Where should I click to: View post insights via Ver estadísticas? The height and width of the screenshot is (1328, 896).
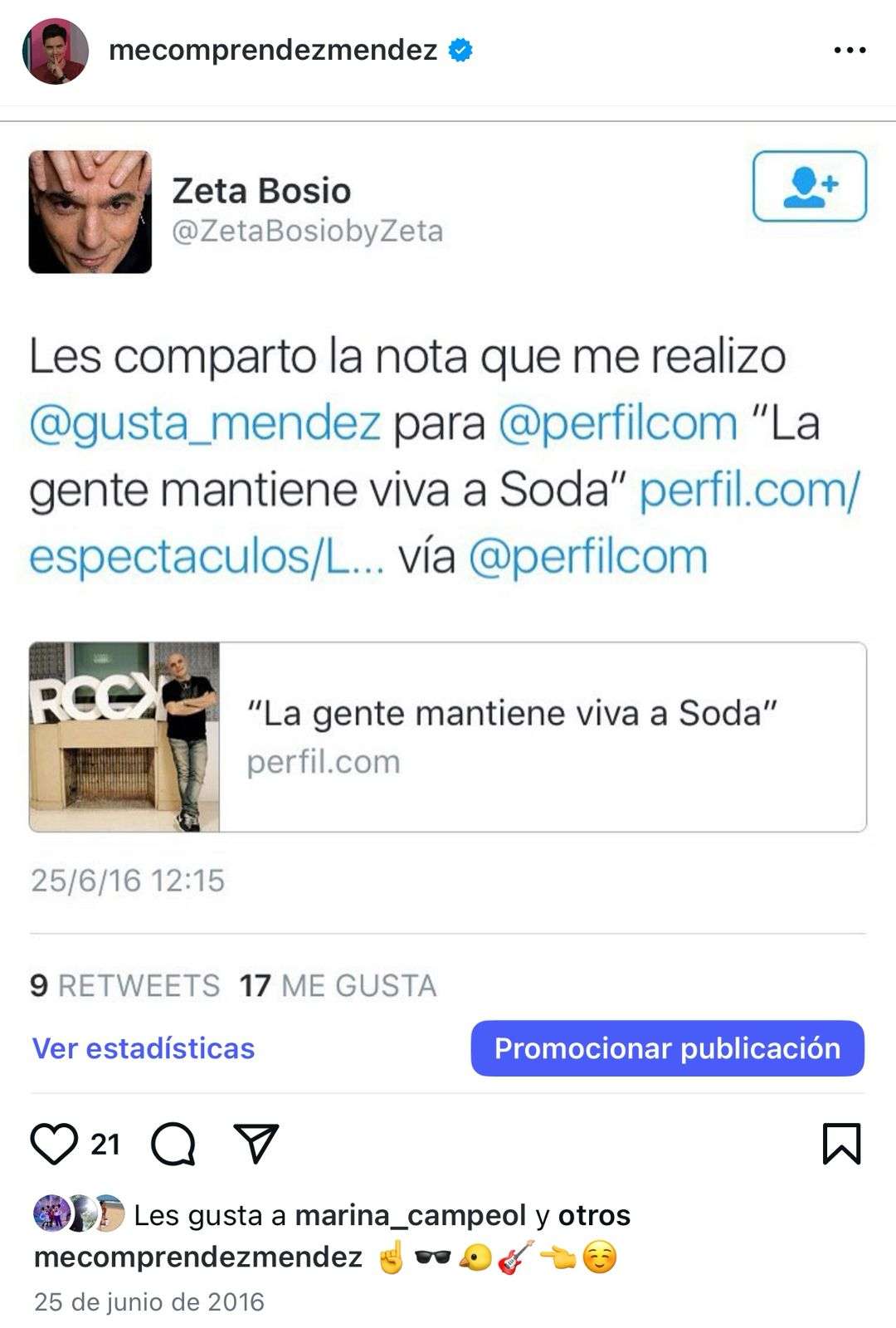[x=143, y=1048]
